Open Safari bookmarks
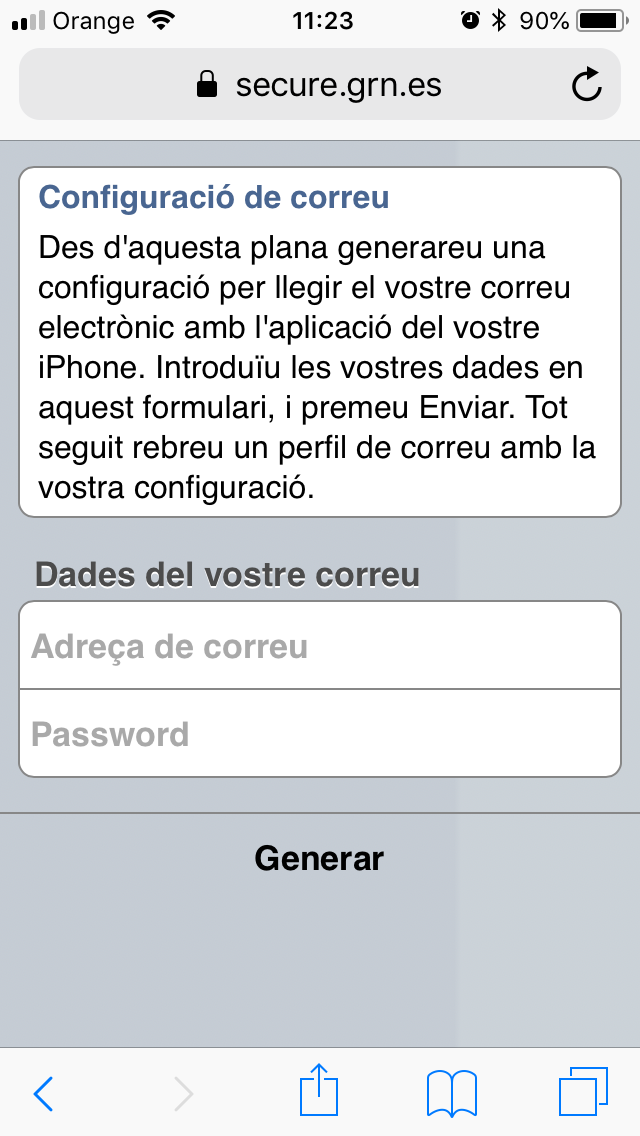The width and height of the screenshot is (640, 1136). (452, 1093)
